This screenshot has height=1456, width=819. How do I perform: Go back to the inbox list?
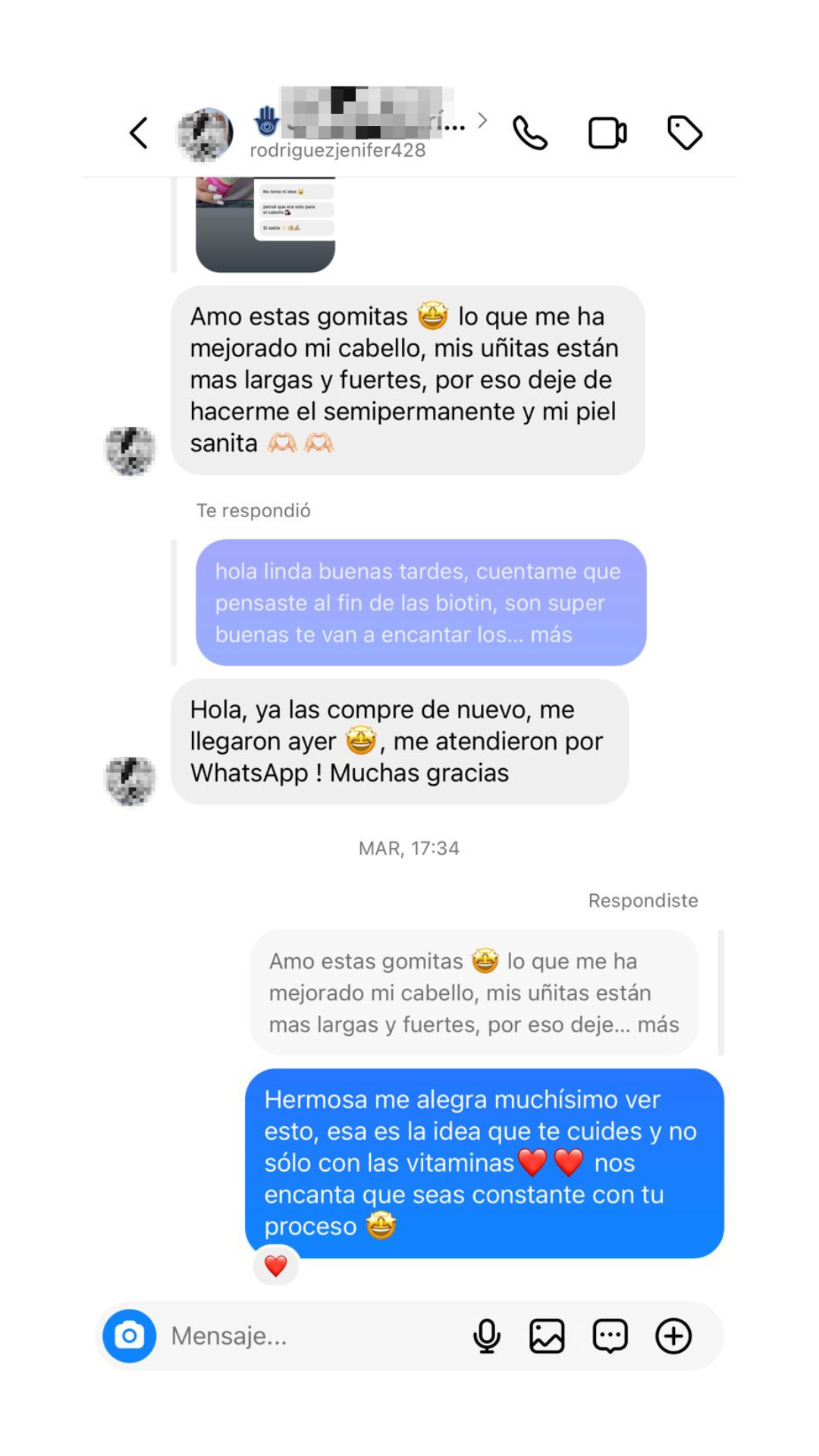[x=139, y=133]
